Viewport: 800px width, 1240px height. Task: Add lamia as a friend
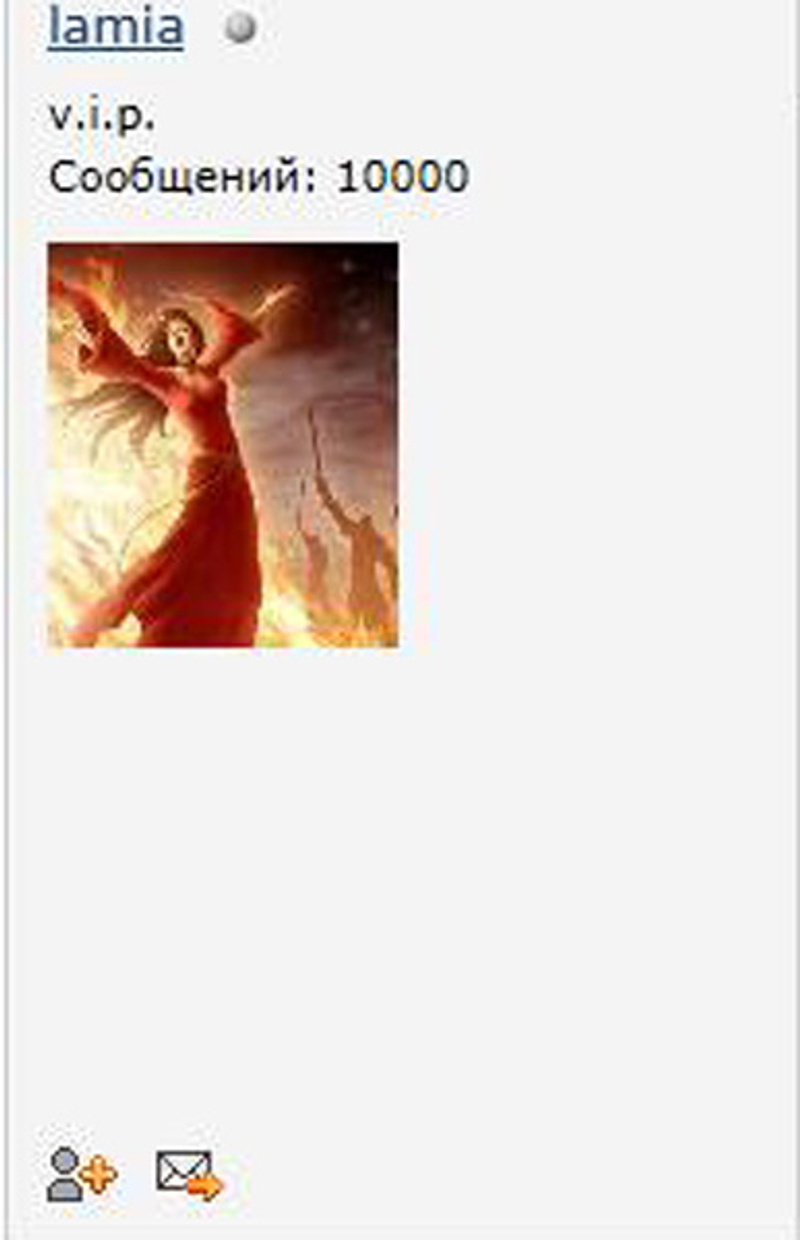(x=82, y=1174)
